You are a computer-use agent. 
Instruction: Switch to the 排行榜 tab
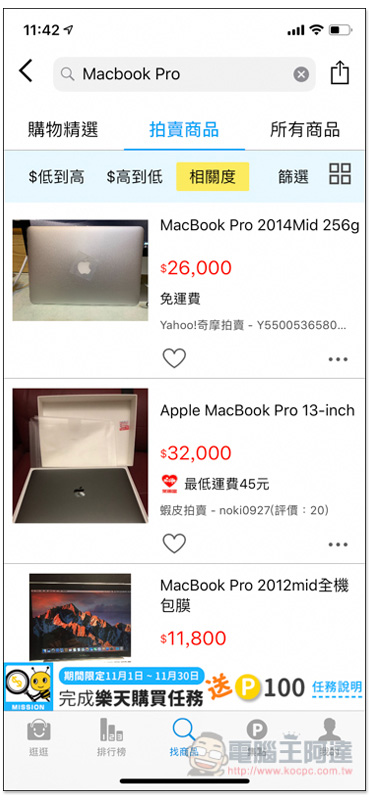point(111,738)
